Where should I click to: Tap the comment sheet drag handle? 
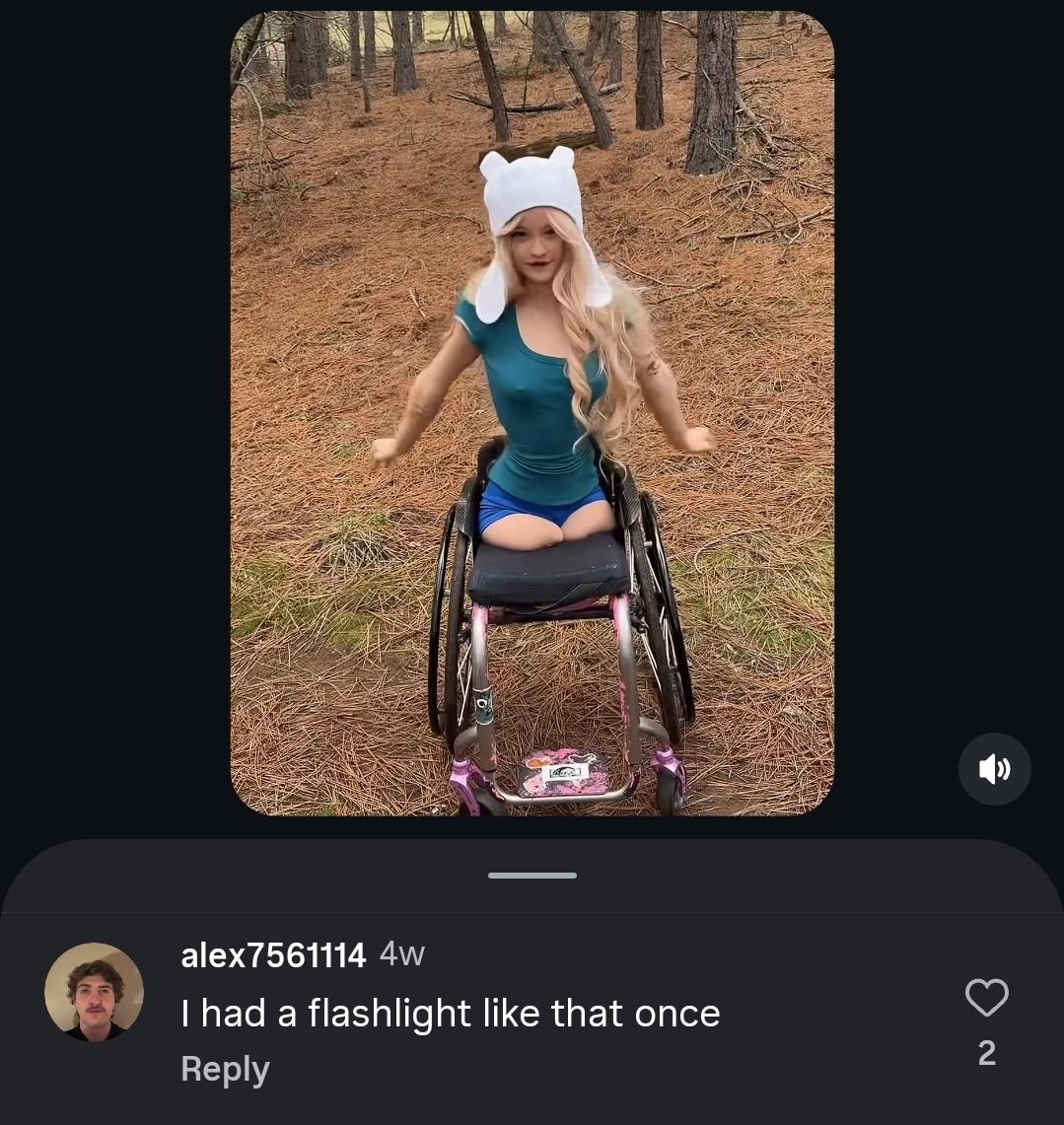(532, 875)
